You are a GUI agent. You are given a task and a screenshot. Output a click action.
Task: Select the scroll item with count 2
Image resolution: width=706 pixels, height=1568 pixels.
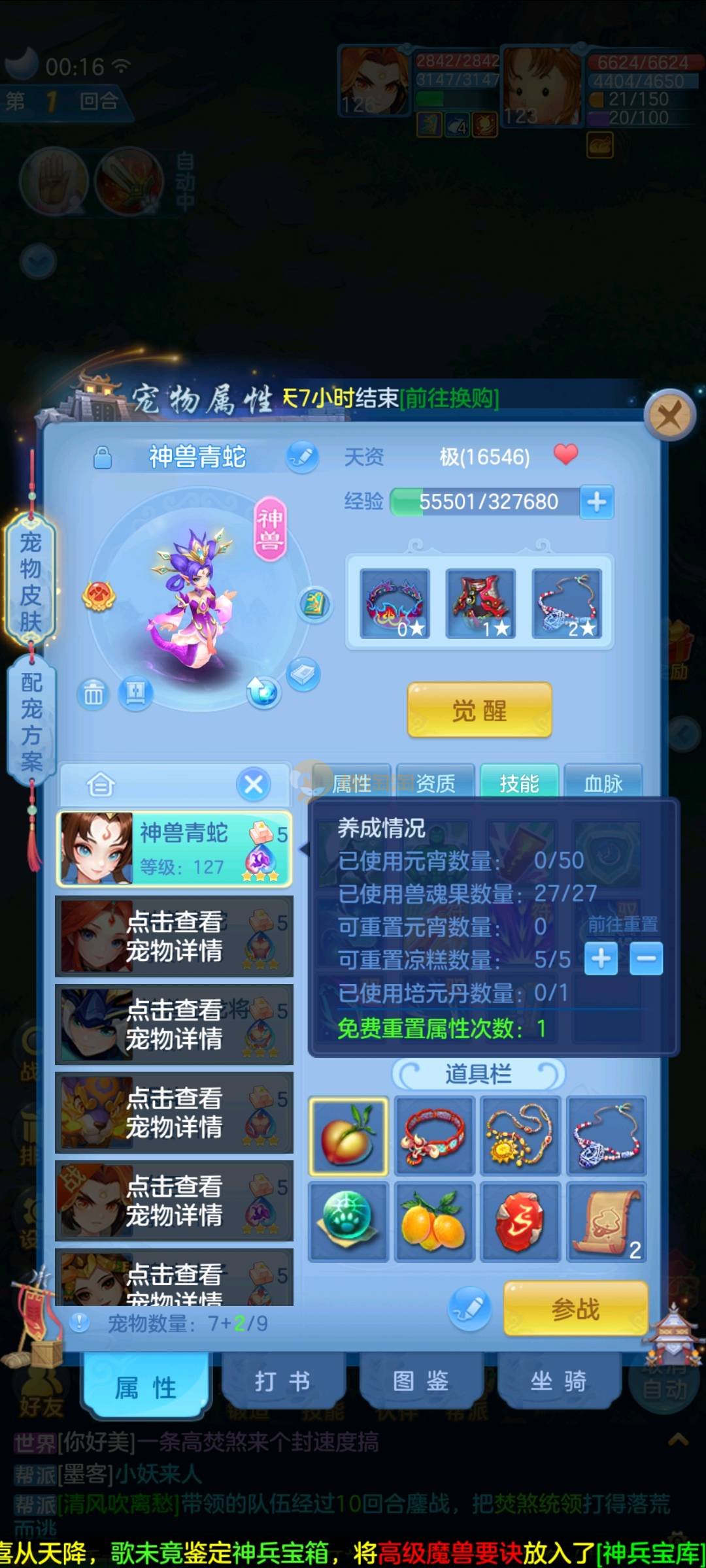click(607, 1221)
